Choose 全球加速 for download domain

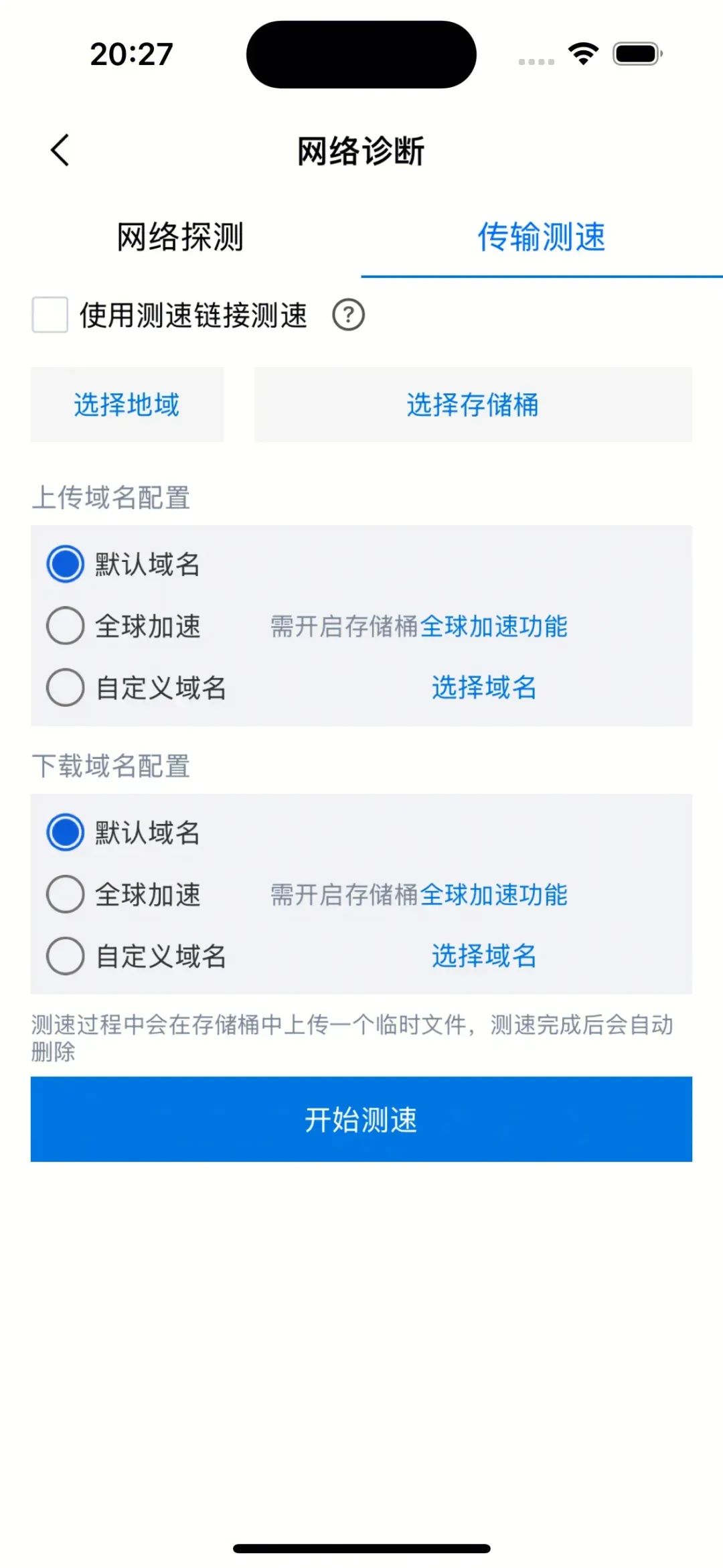click(65, 894)
